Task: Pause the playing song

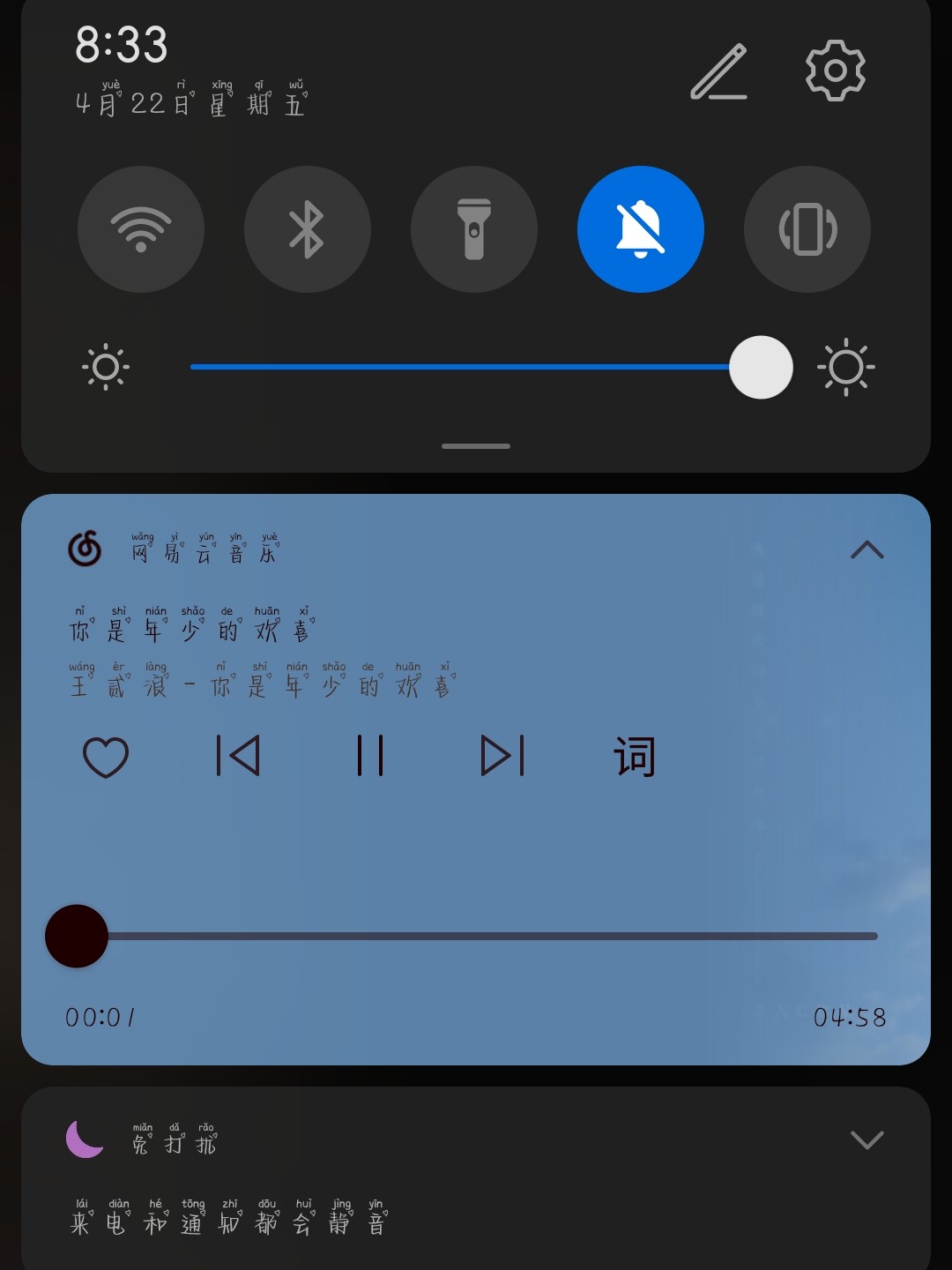Action: (370, 756)
